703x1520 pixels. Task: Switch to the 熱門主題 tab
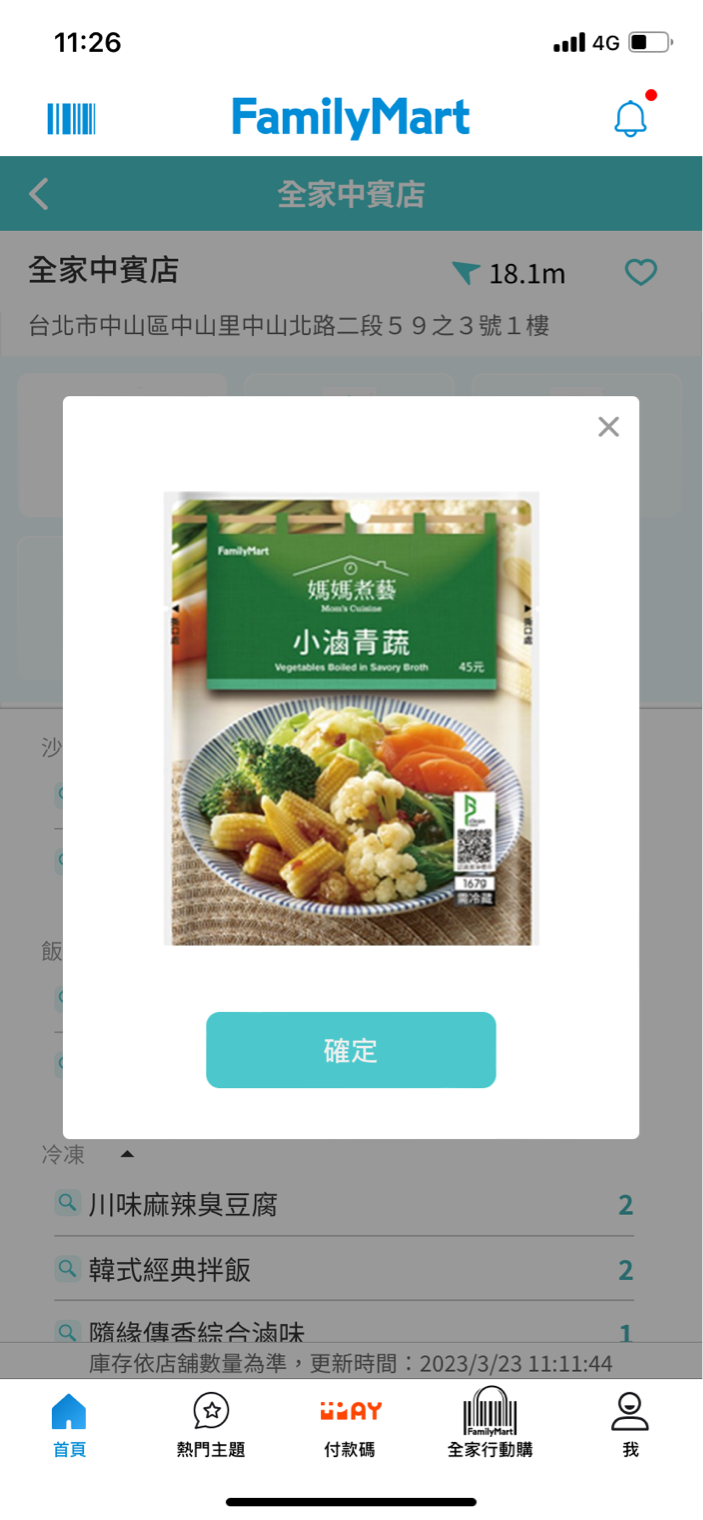(210, 1426)
